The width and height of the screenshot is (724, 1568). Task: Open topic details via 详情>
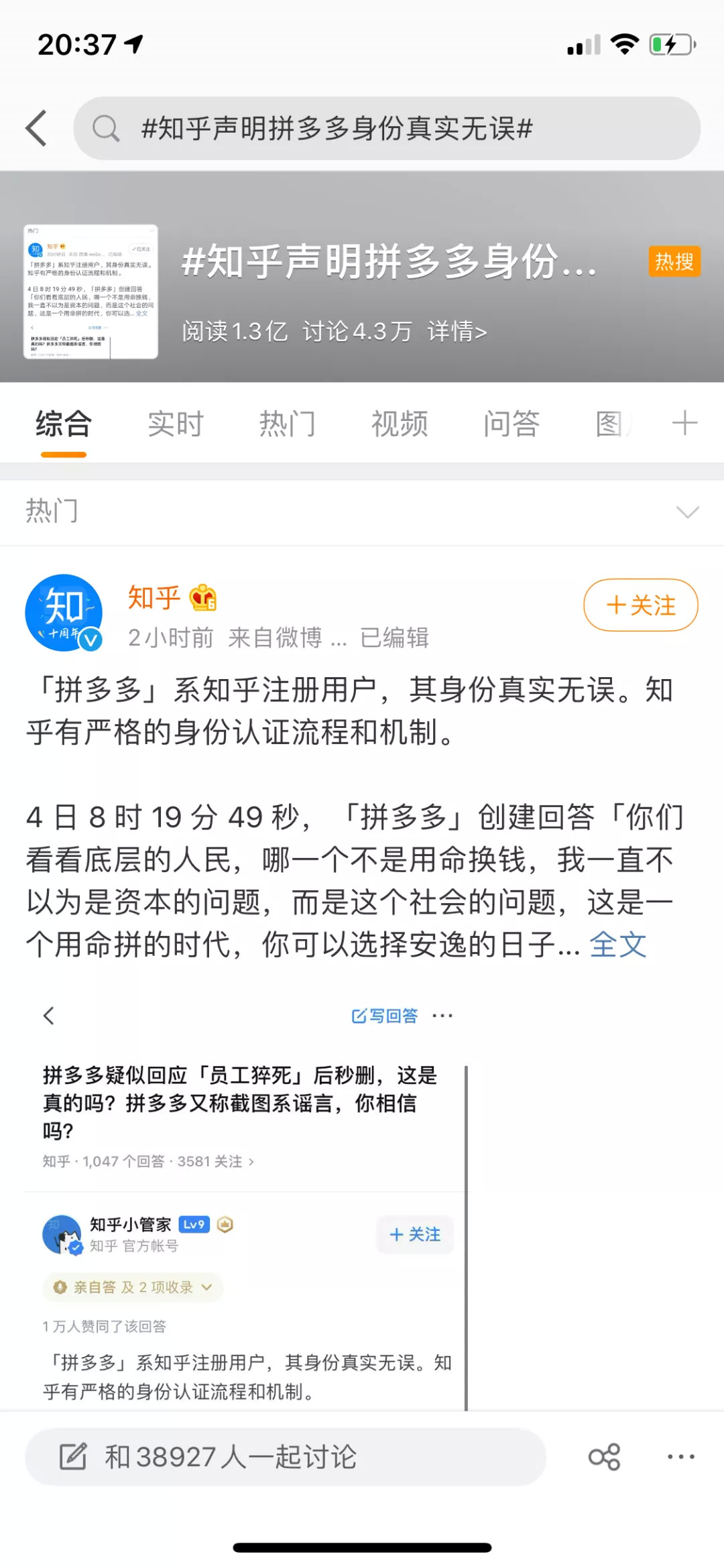click(x=457, y=331)
